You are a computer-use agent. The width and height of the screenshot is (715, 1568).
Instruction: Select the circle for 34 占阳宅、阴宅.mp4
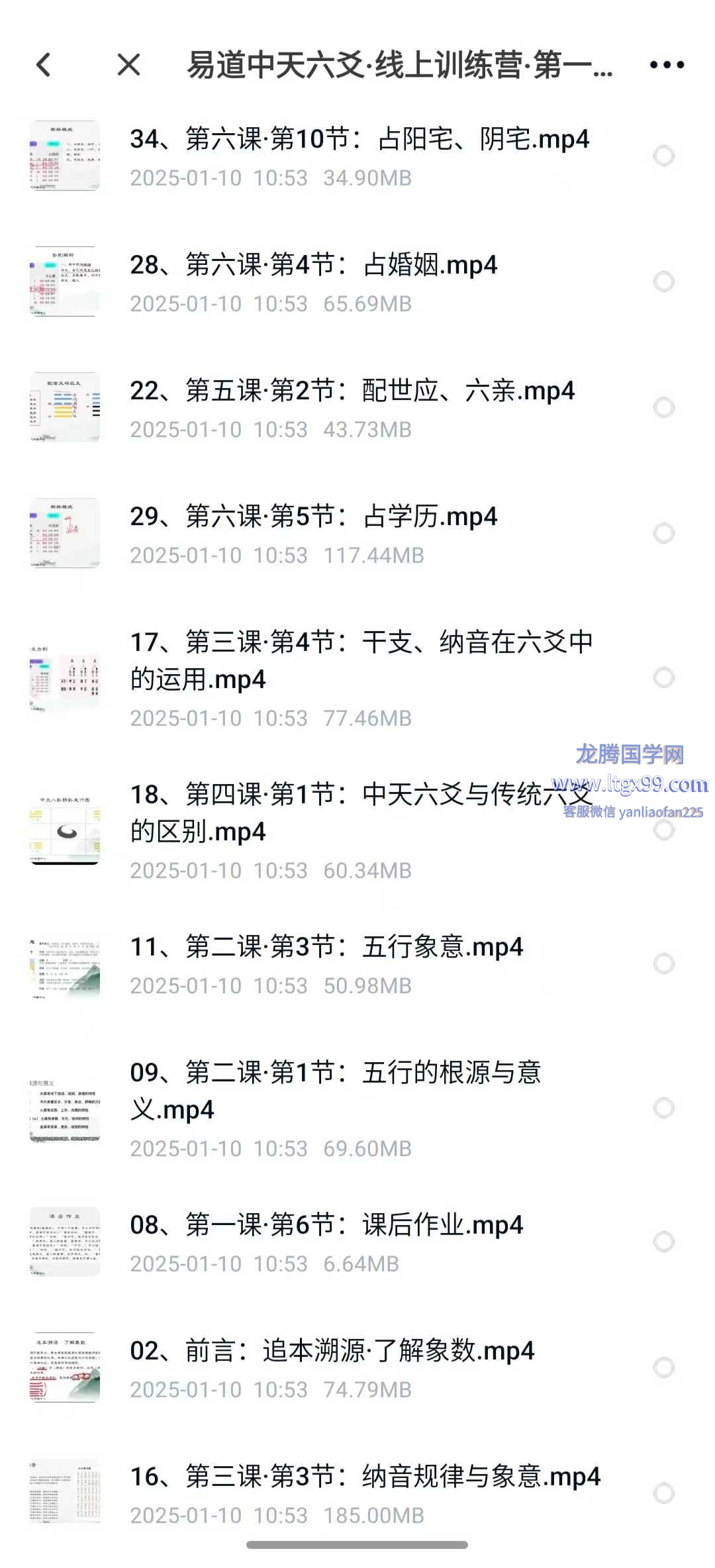point(663,156)
